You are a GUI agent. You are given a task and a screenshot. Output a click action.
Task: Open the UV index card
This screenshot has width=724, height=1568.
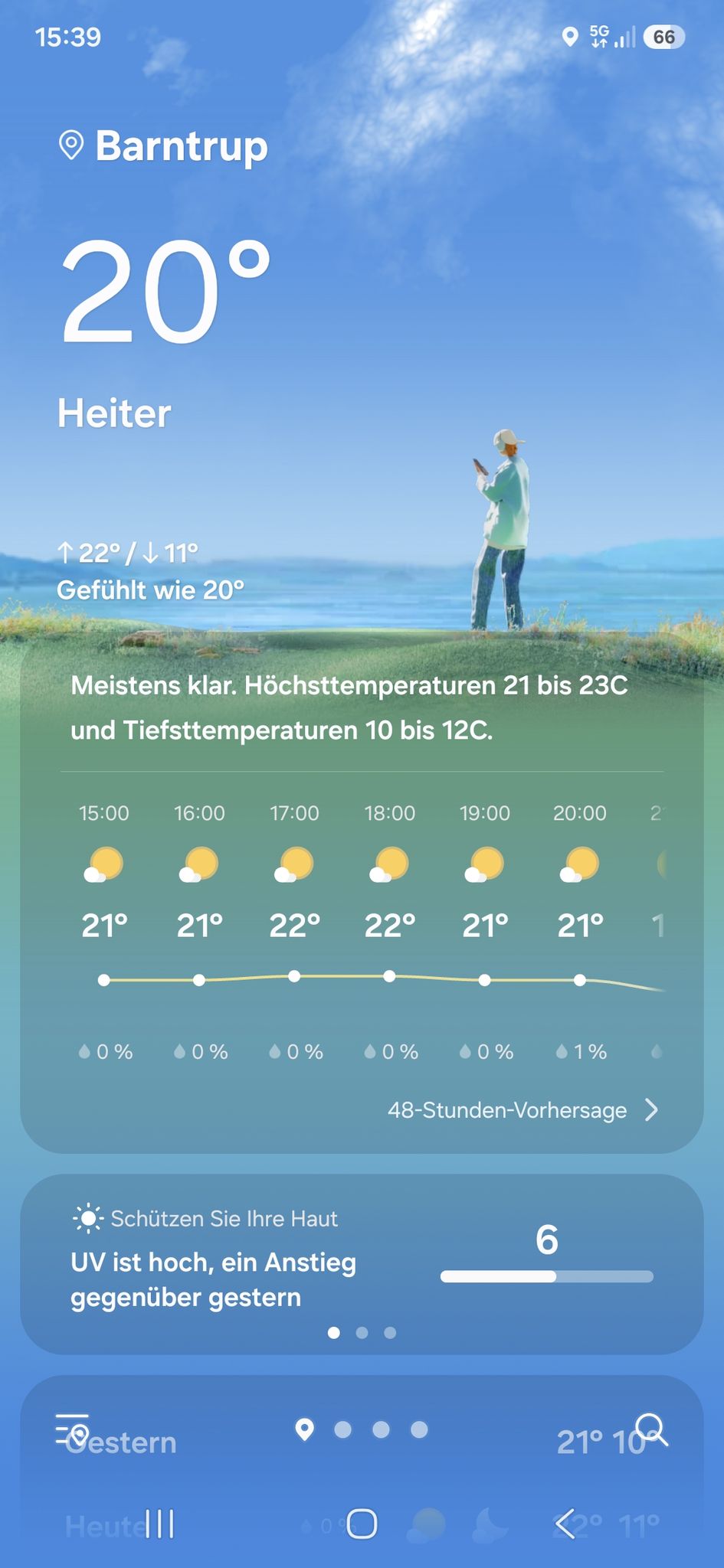click(x=362, y=1263)
